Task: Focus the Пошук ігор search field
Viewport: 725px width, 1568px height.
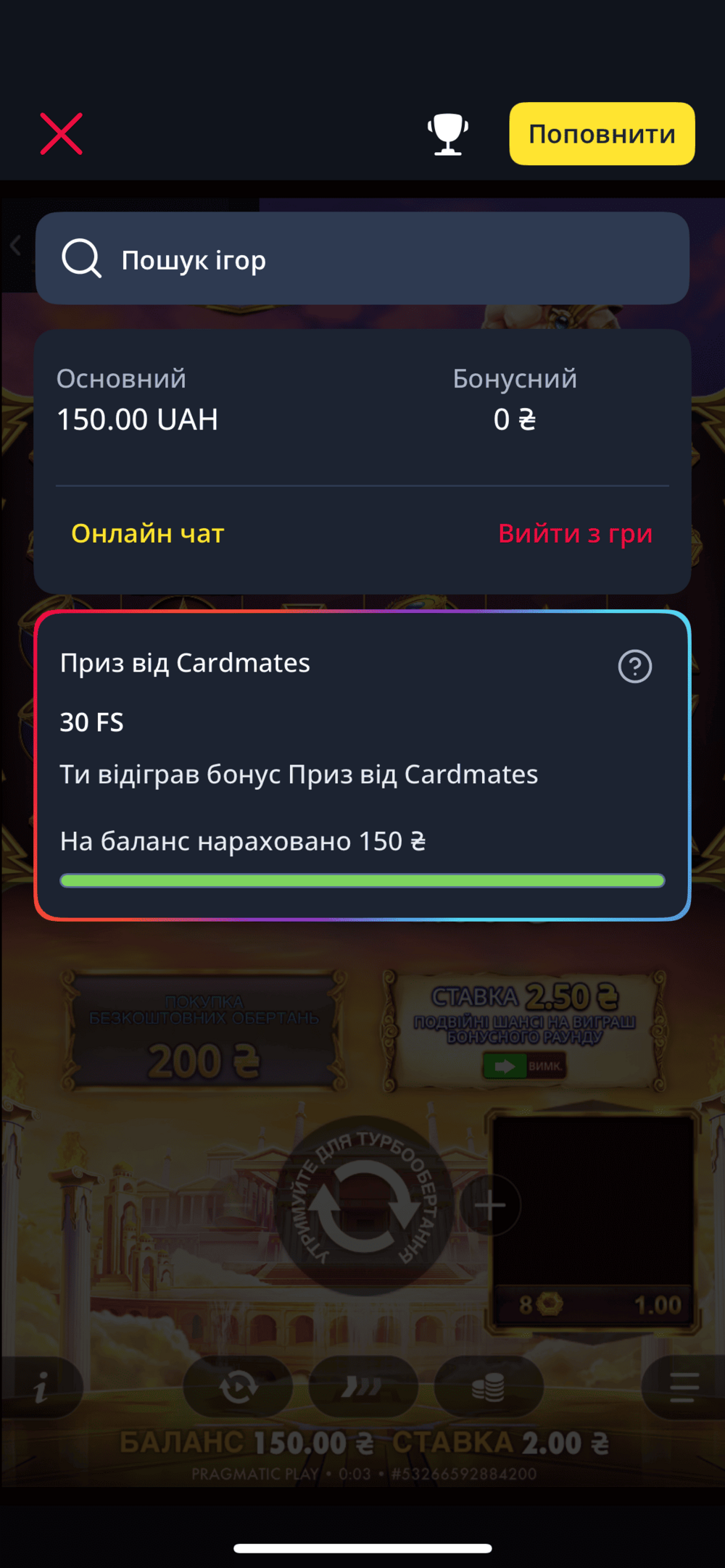Action: pyautogui.click(x=362, y=259)
